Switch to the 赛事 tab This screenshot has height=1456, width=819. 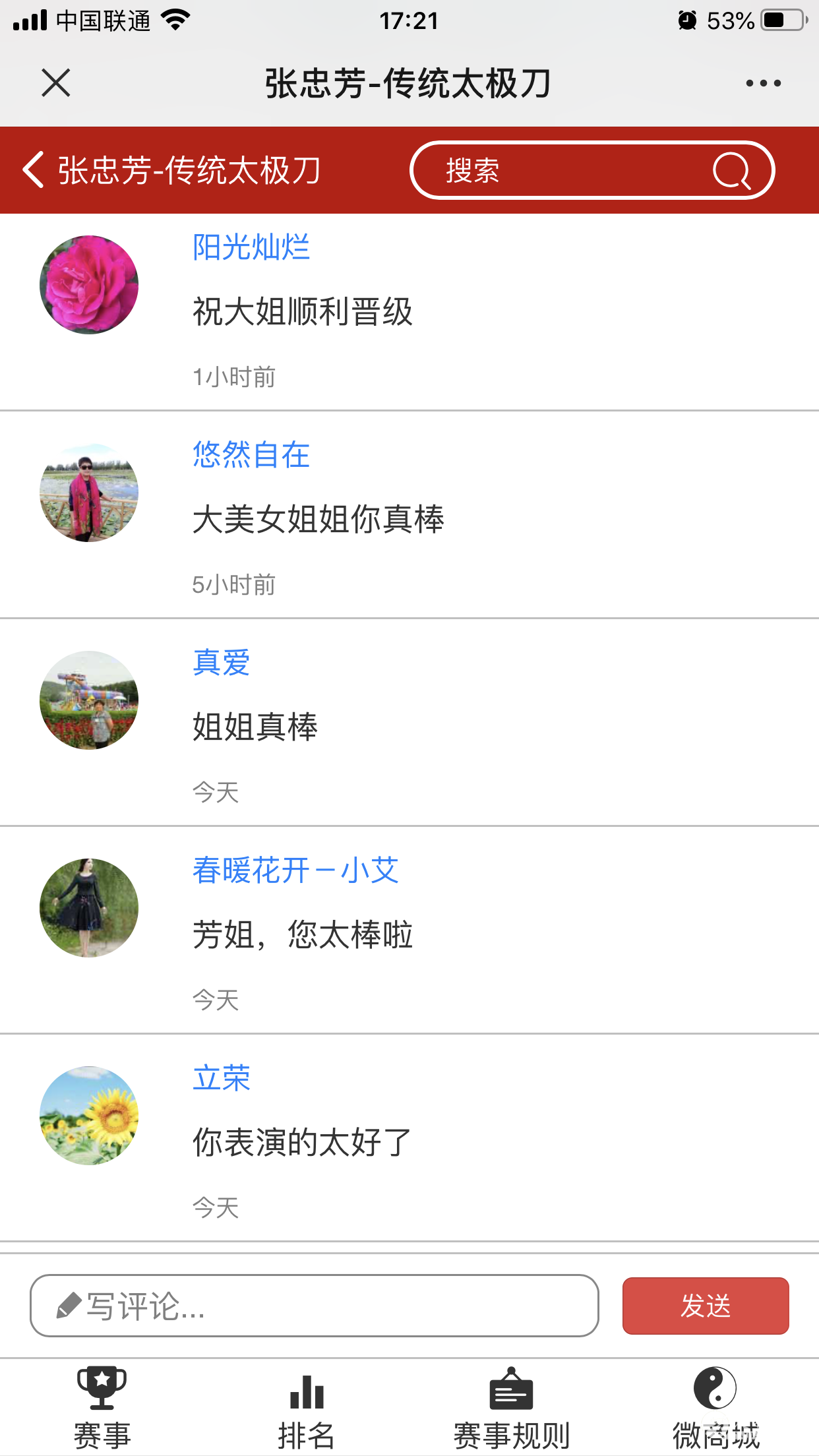102,1409
